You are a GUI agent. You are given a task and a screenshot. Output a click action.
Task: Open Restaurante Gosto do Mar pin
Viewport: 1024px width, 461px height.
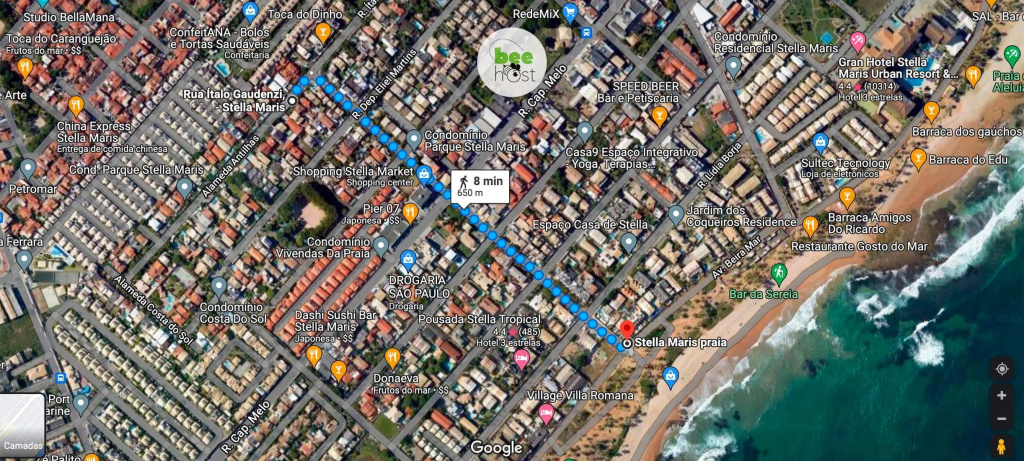[810, 226]
